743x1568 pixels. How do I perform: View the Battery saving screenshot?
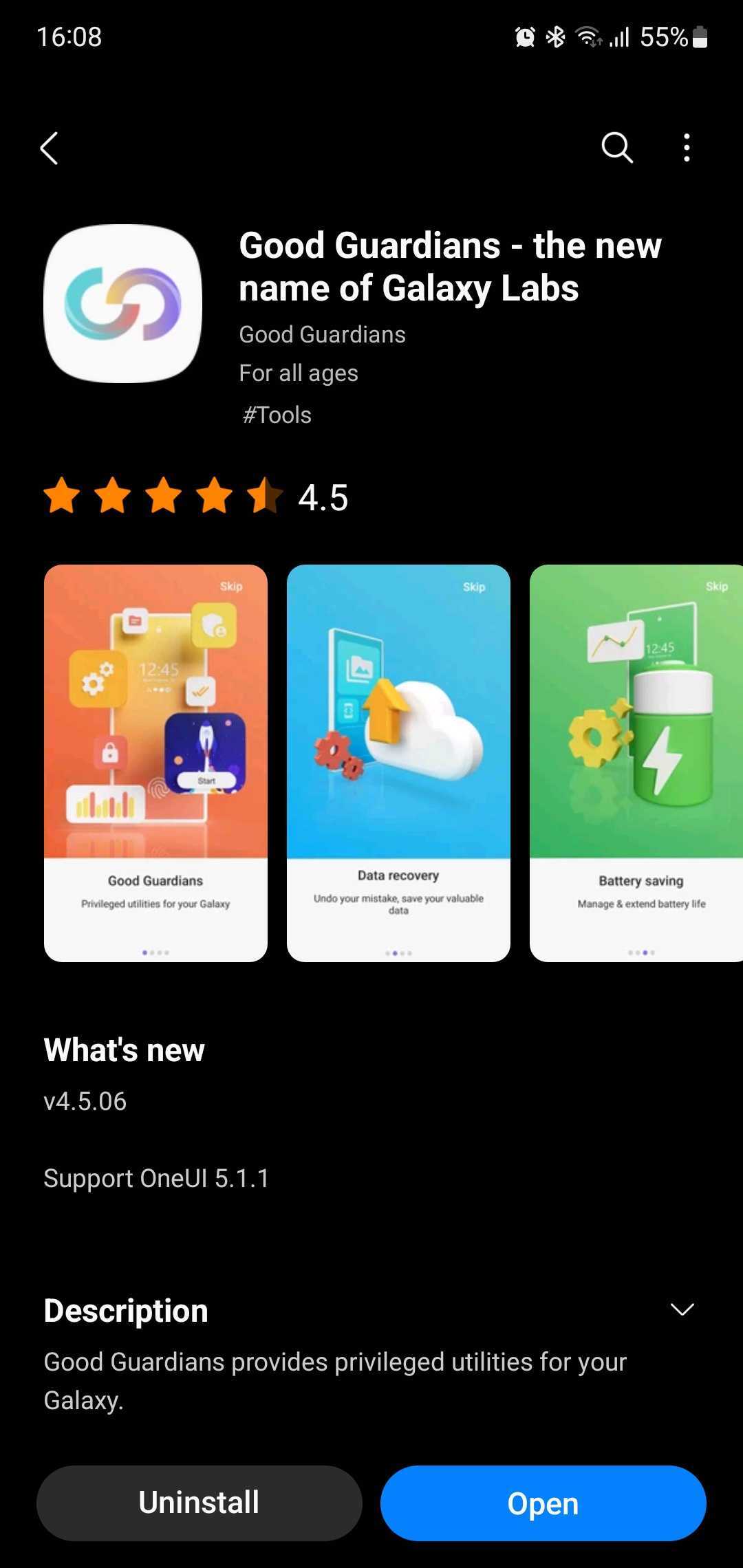click(x=636, y=762)
